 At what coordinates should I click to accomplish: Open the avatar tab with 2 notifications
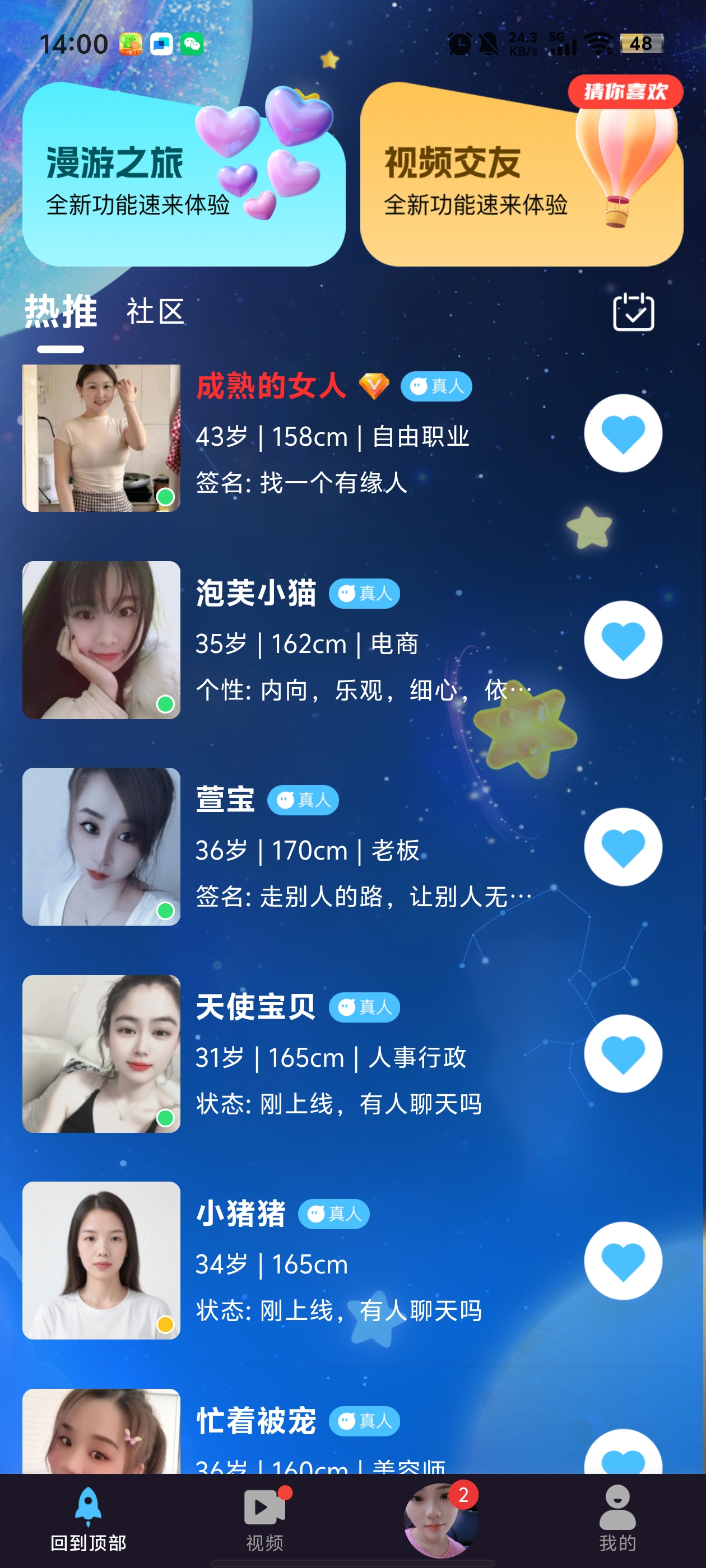(x=440, y=1519)
